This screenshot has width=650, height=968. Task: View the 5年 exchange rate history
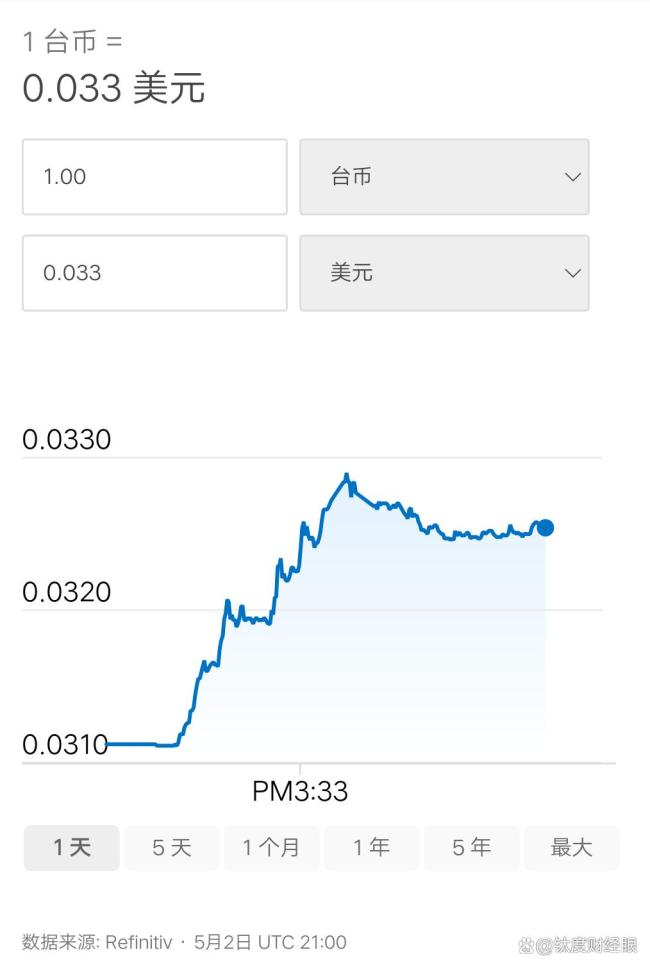(471, 848)
